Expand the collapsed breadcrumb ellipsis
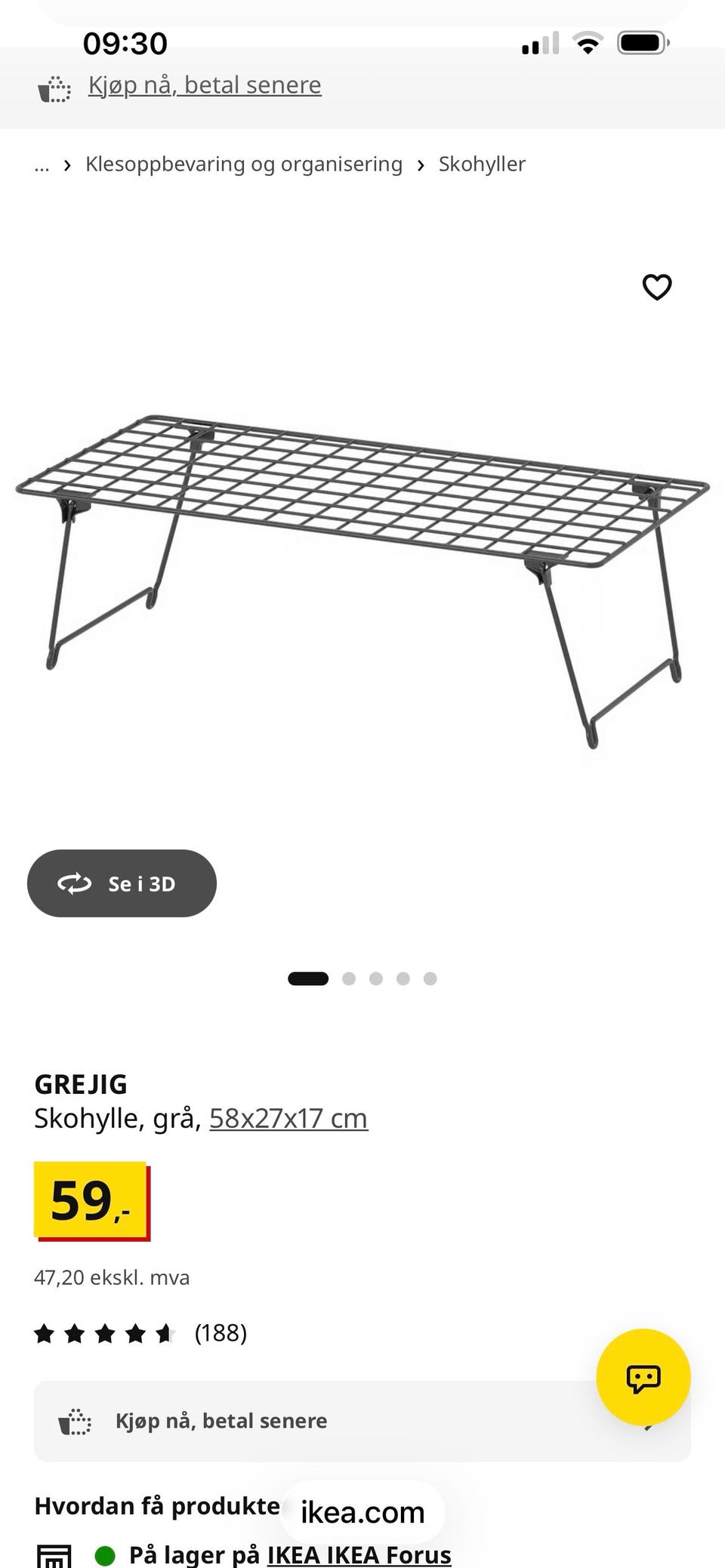 (x=42, y=165)
